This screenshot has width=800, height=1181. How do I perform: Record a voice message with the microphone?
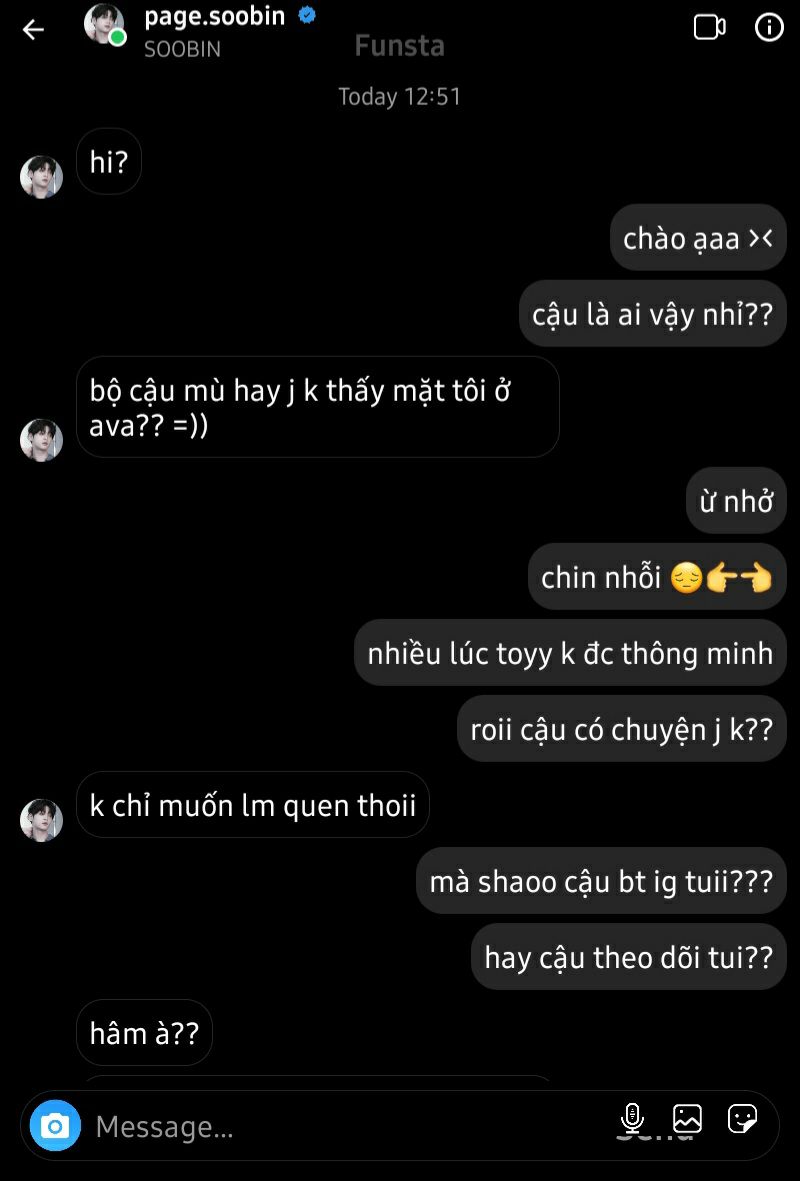[632, 1118]
